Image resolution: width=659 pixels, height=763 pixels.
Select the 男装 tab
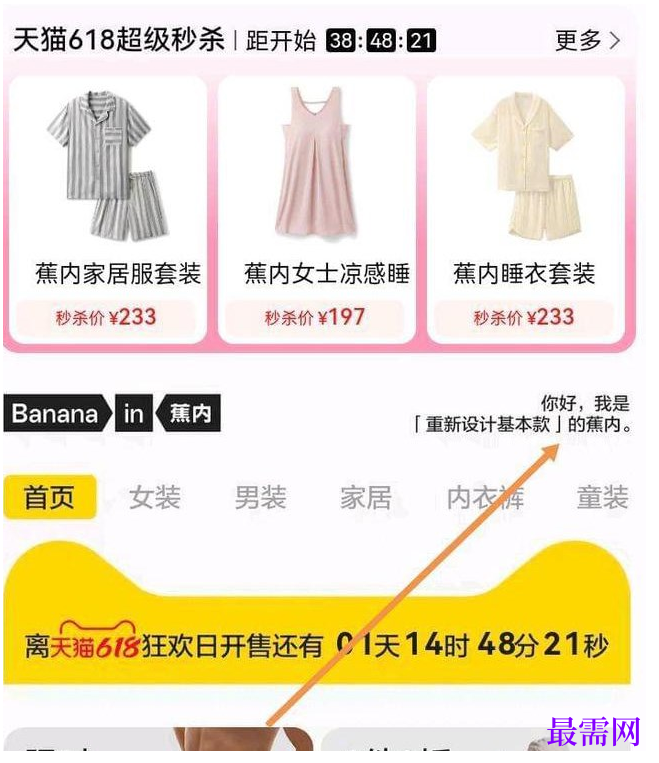click(x=260, y=497)
